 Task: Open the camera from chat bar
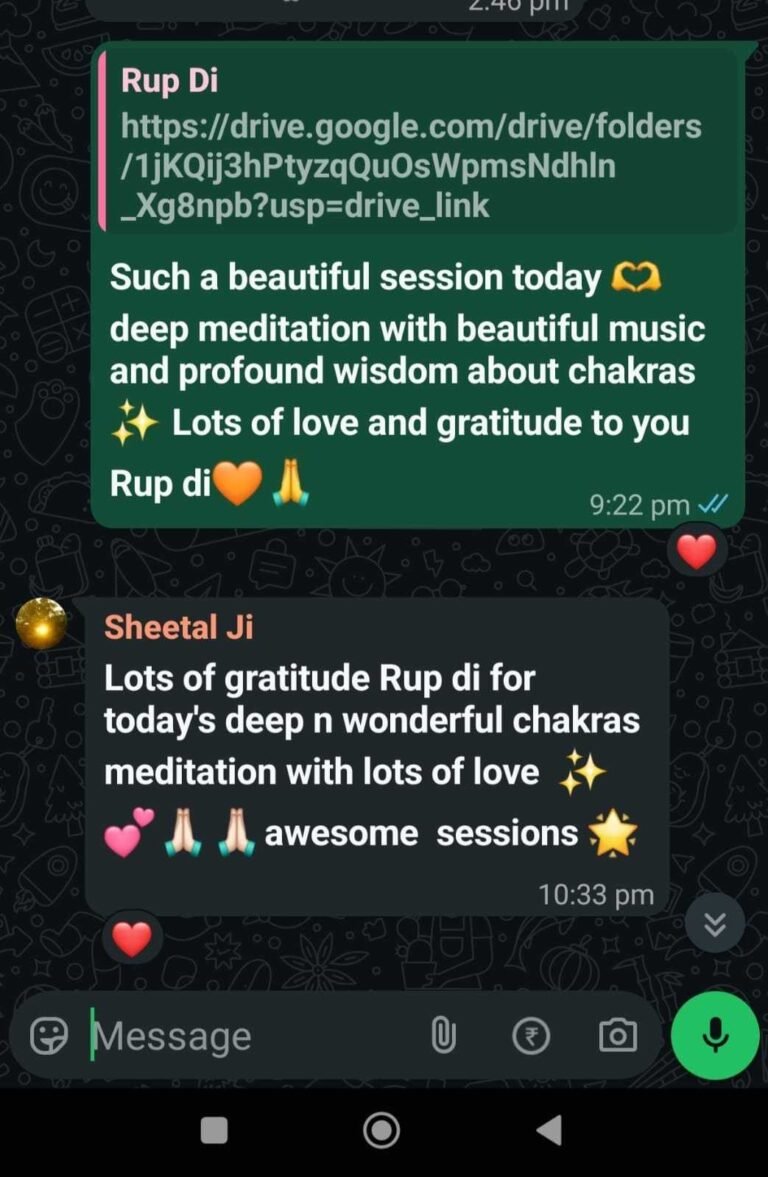[618, 1036]
